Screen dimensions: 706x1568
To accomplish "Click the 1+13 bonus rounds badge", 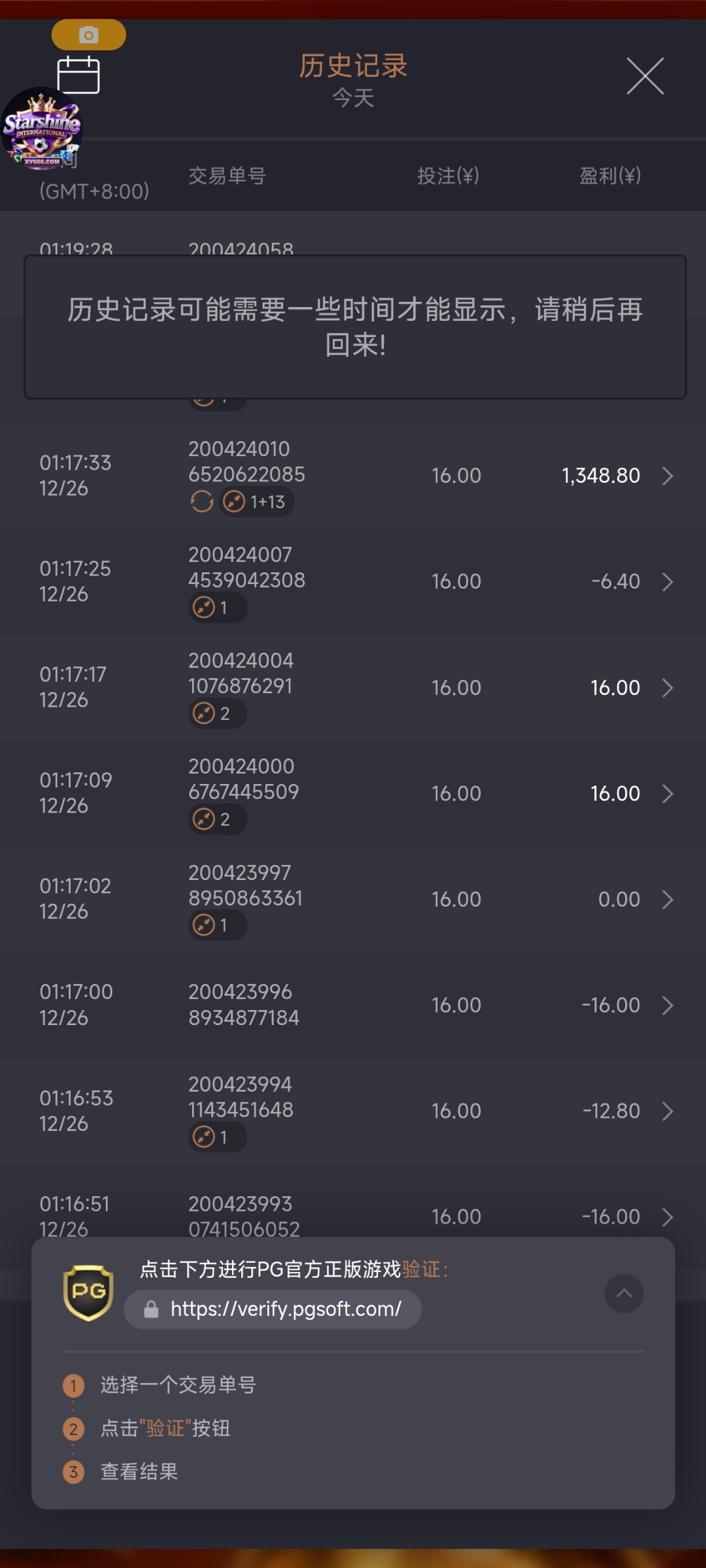I will tap(258, 502).
